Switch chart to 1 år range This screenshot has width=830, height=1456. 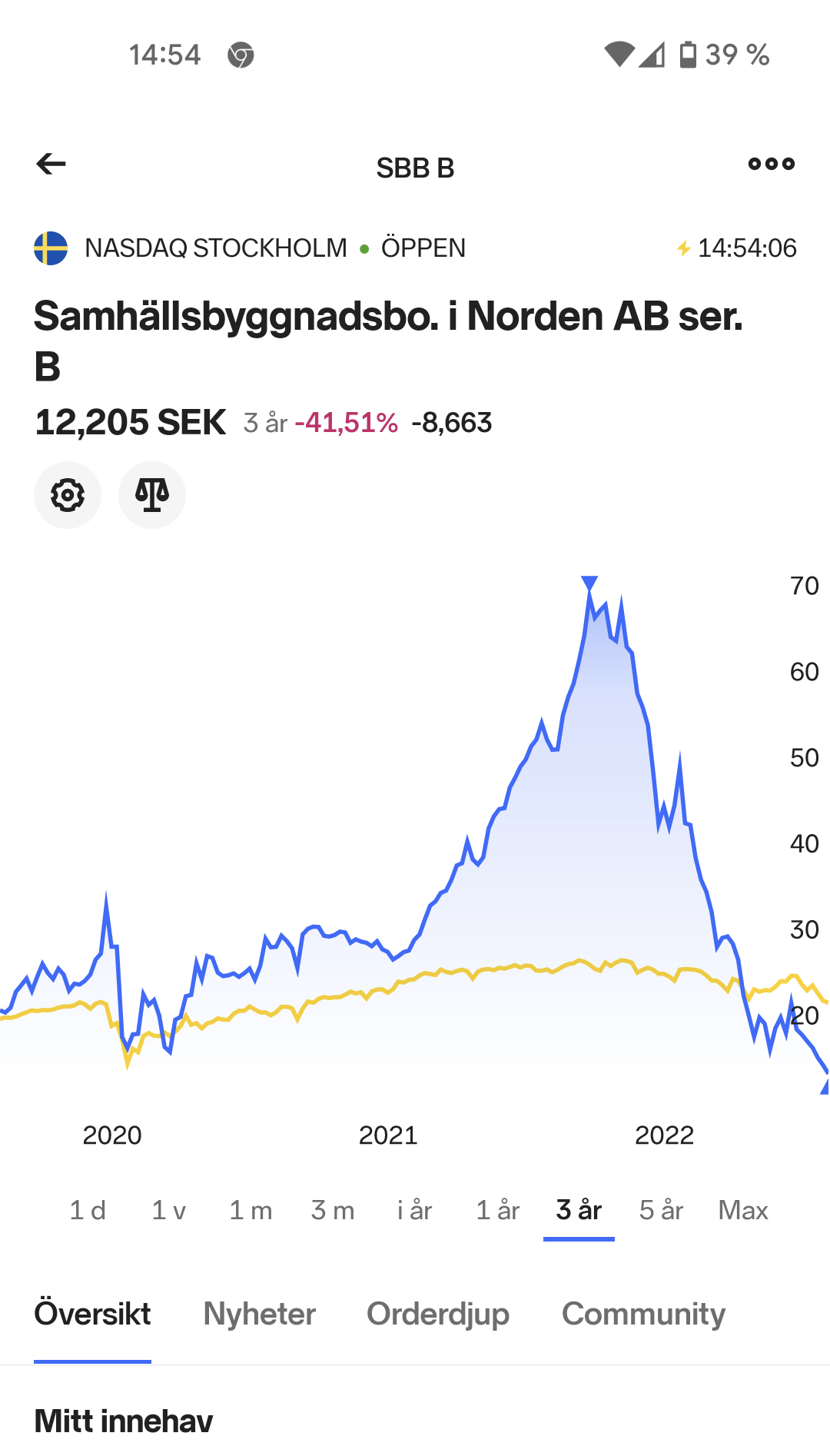497,1211
